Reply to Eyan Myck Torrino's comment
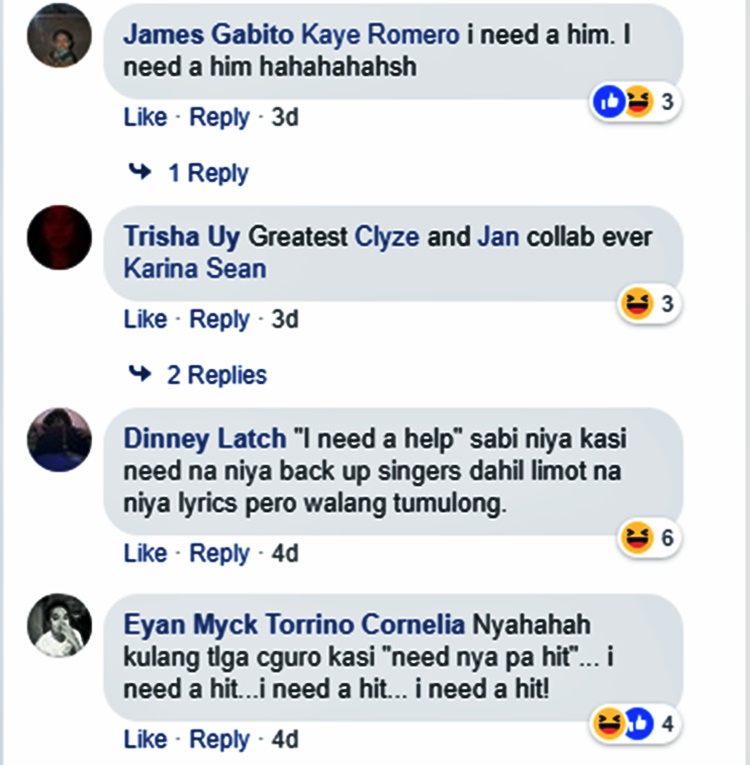Screen dimensions: 750x765 click(x=219, y=739)
